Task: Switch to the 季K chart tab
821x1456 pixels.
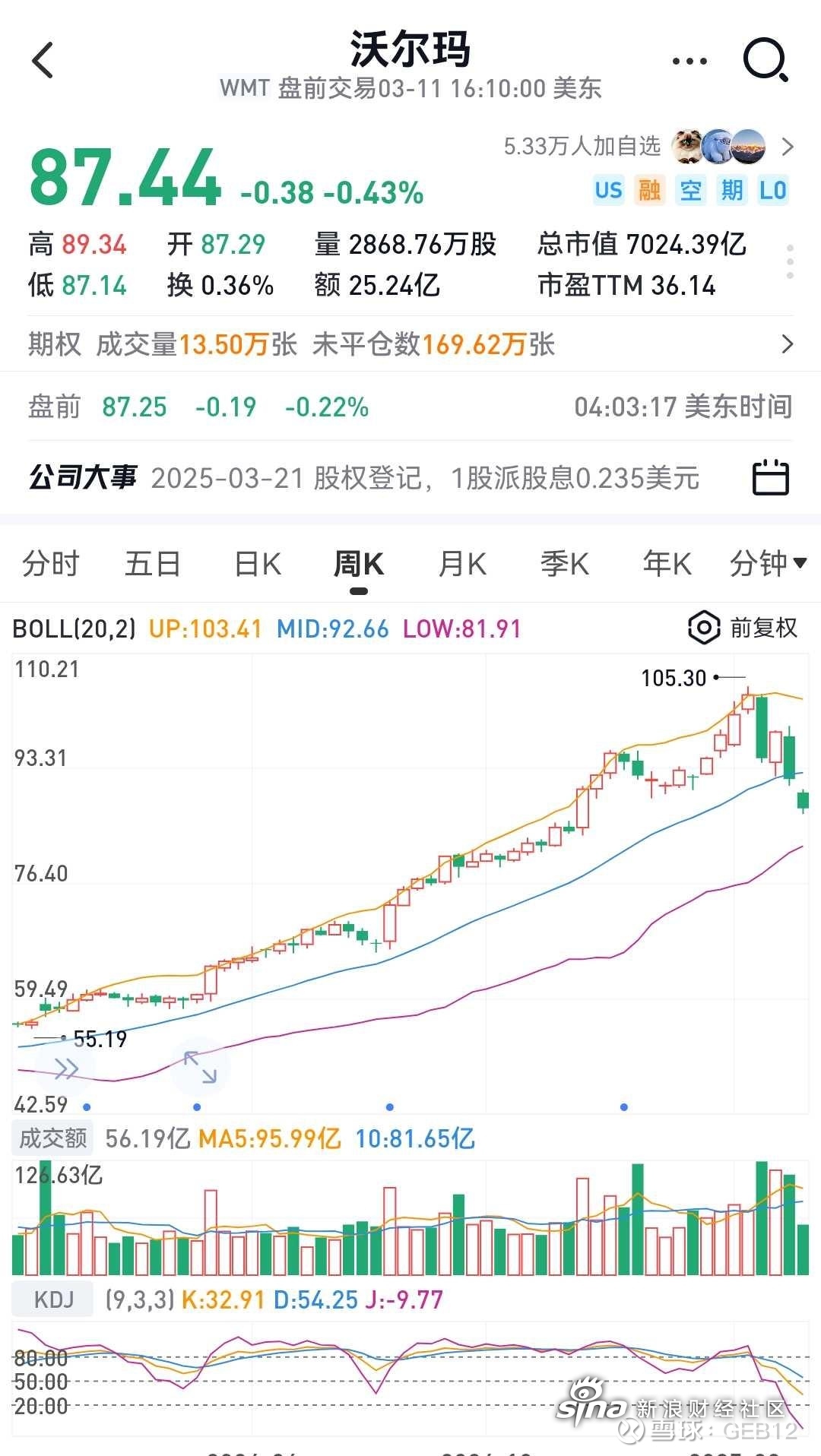Action: tap(564, 565)
